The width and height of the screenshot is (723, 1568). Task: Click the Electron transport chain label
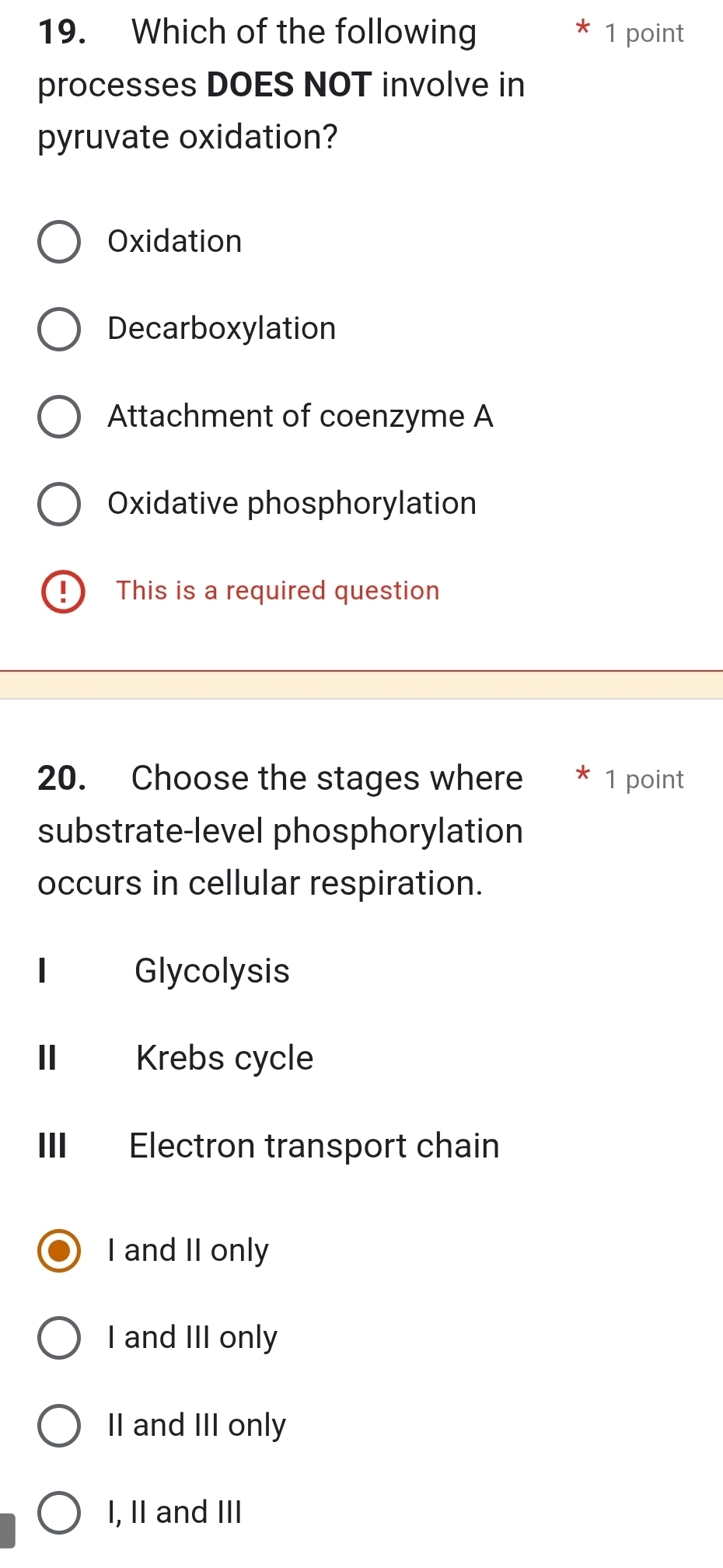(x=314, y=1145)
